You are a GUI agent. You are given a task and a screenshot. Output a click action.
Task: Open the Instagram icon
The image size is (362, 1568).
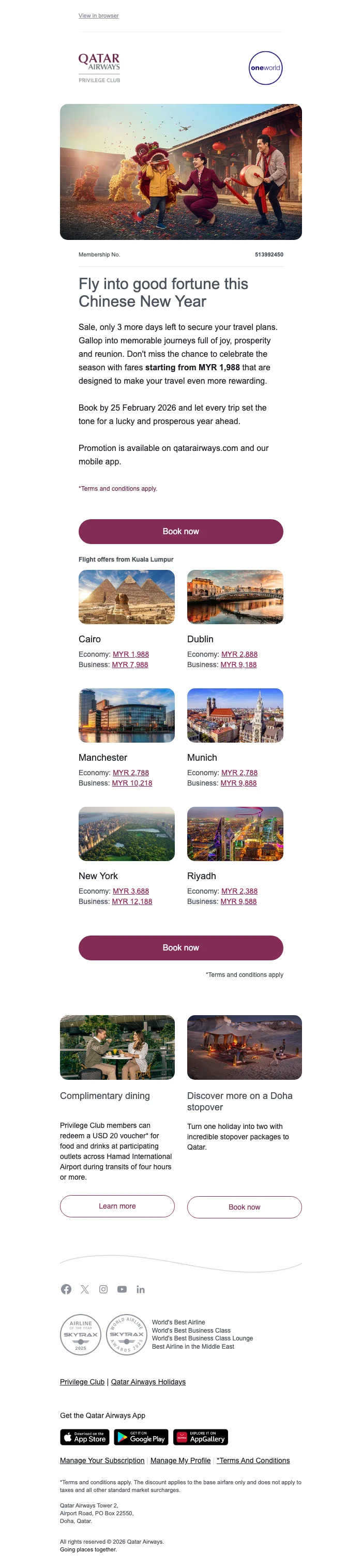point(103,1289)
